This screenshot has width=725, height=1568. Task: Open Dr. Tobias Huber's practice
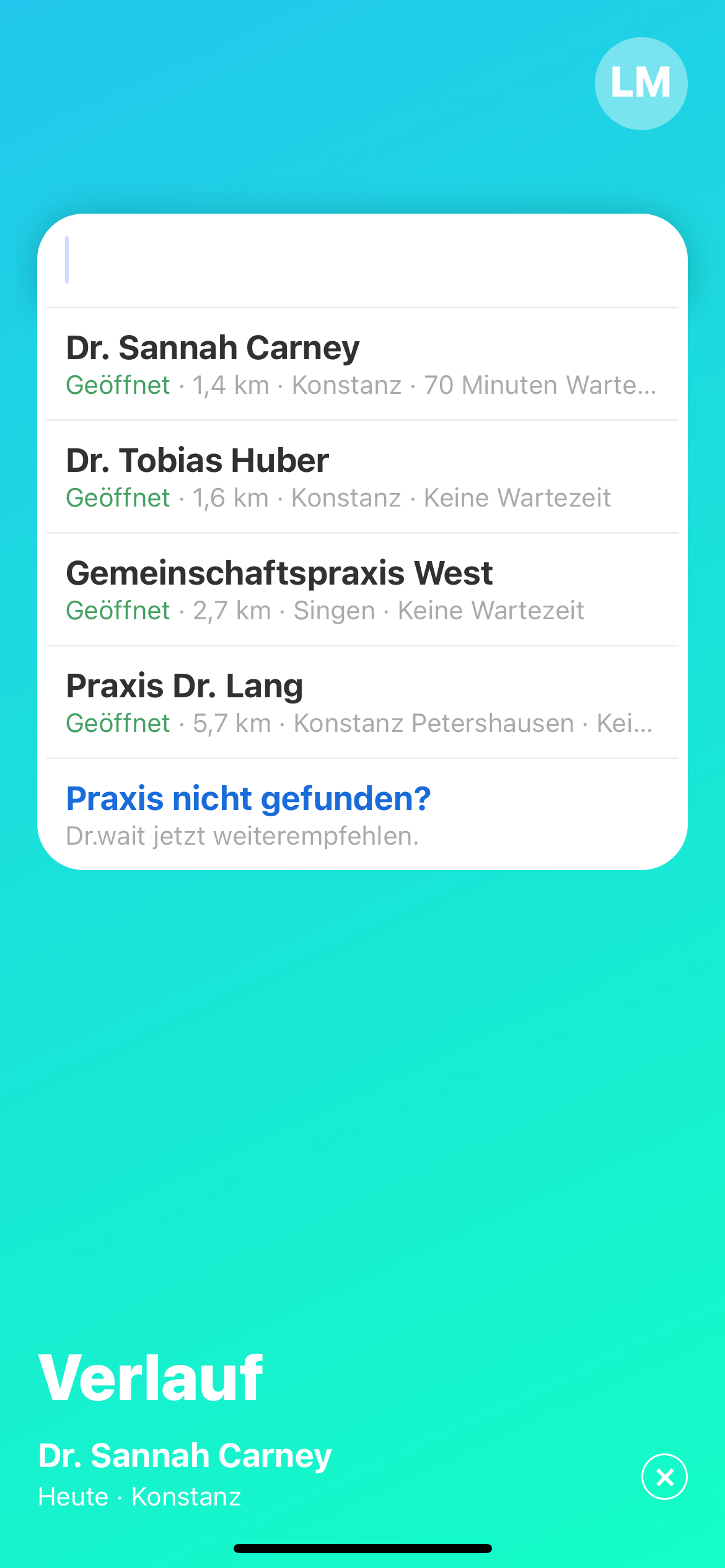[362, 477]
